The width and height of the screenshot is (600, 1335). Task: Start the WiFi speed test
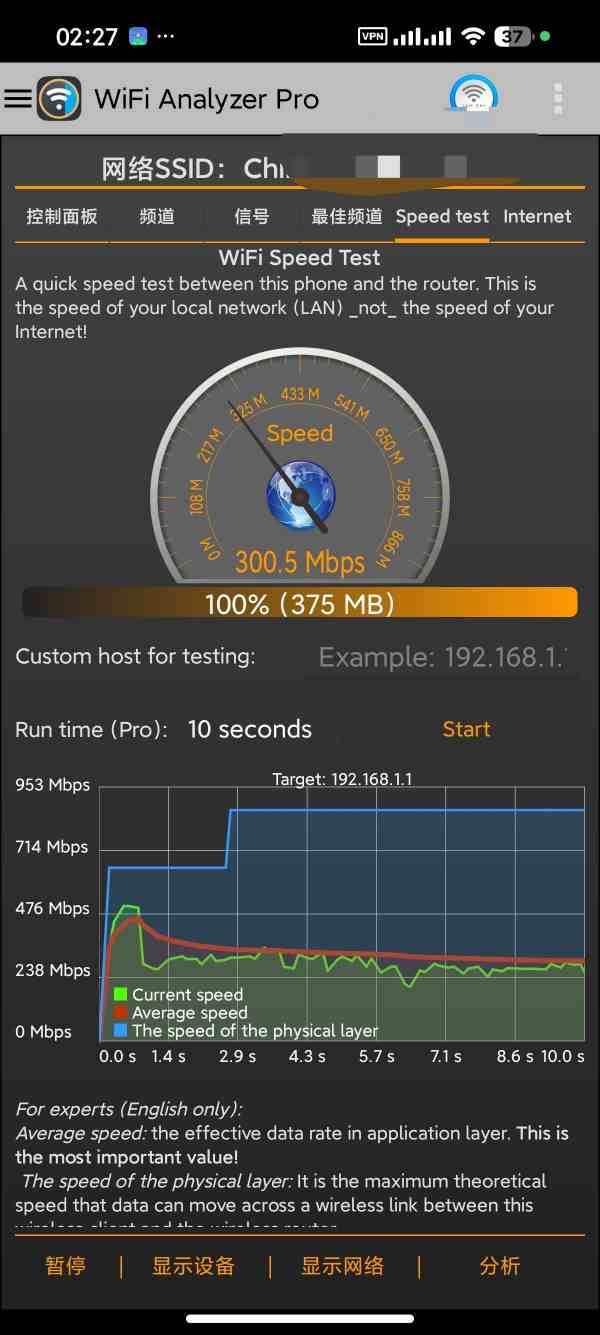pos(466,729)
